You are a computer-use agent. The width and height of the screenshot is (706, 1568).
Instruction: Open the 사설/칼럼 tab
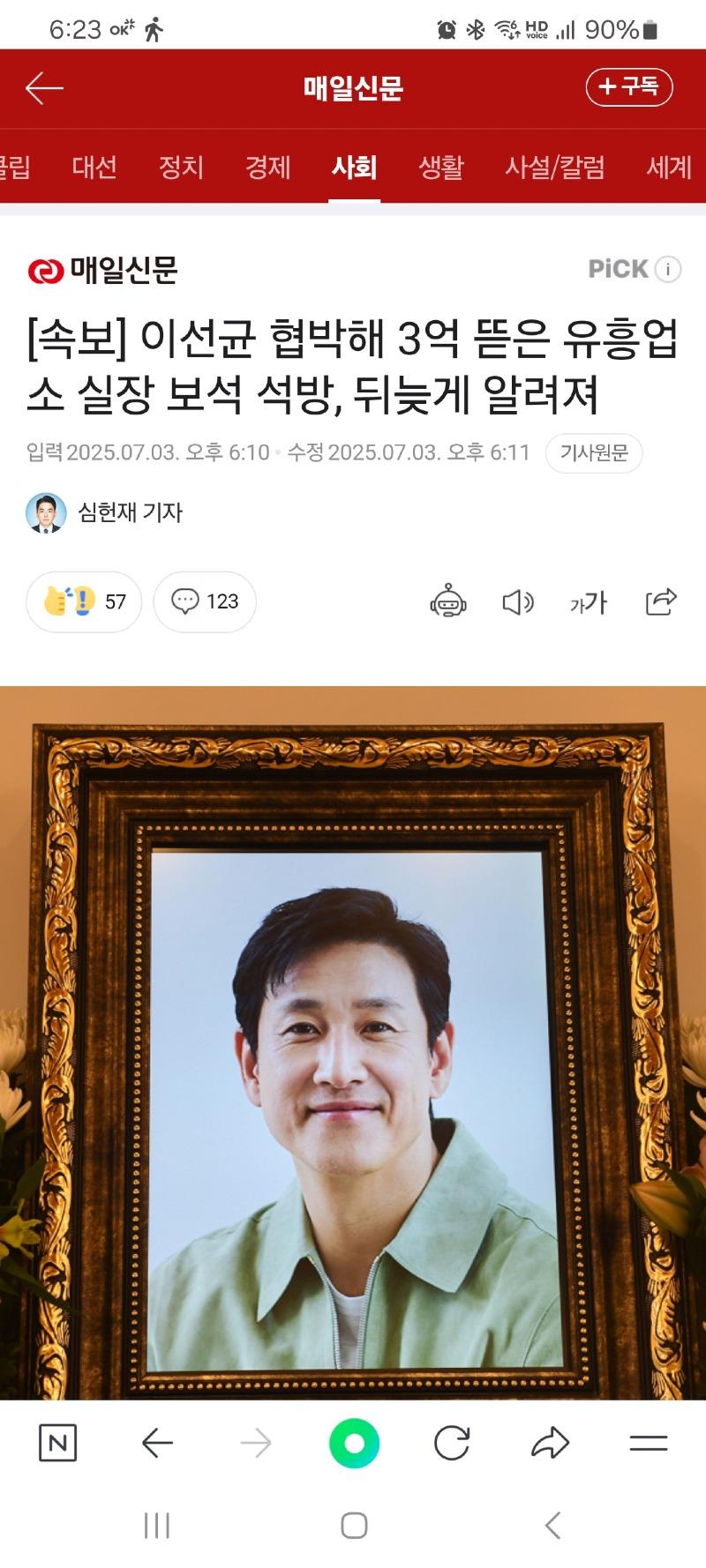click(x=554, y=167)
